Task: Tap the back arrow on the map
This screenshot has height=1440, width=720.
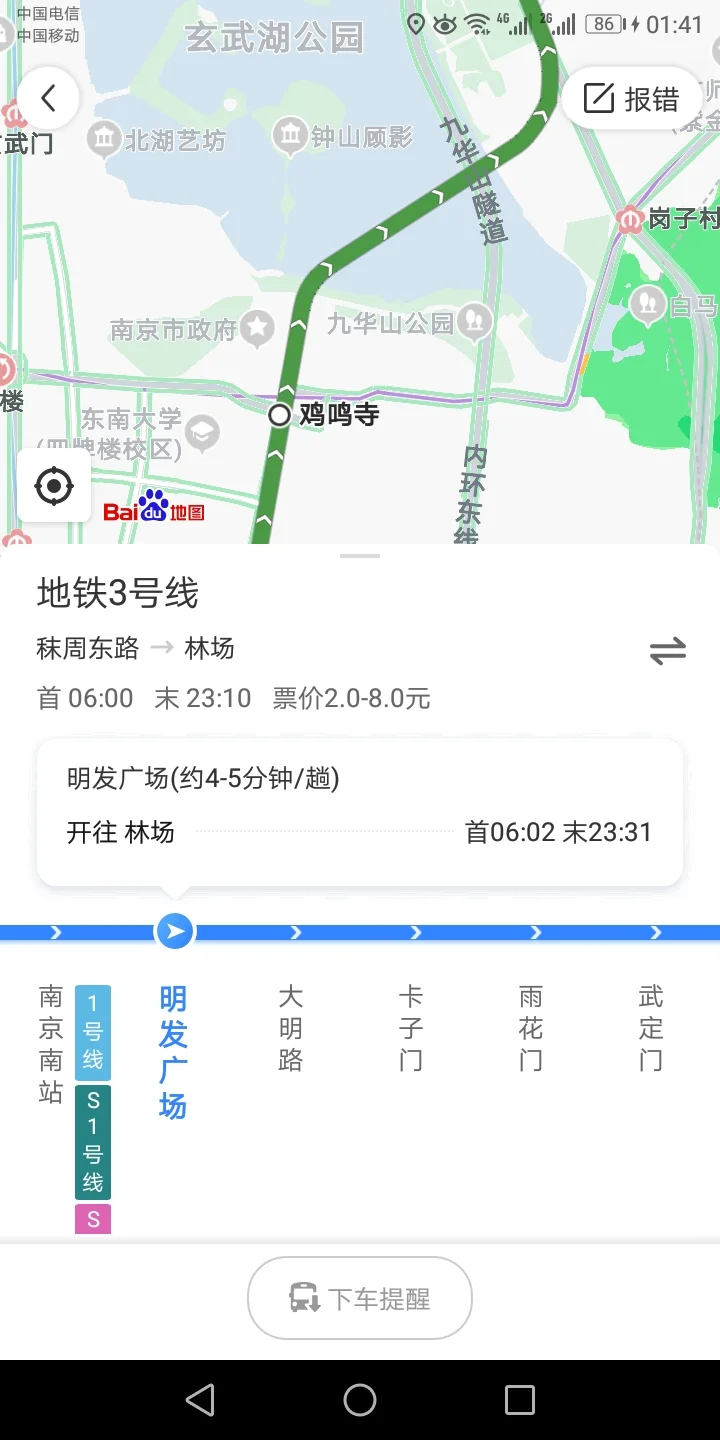Action: coord(48,97)
